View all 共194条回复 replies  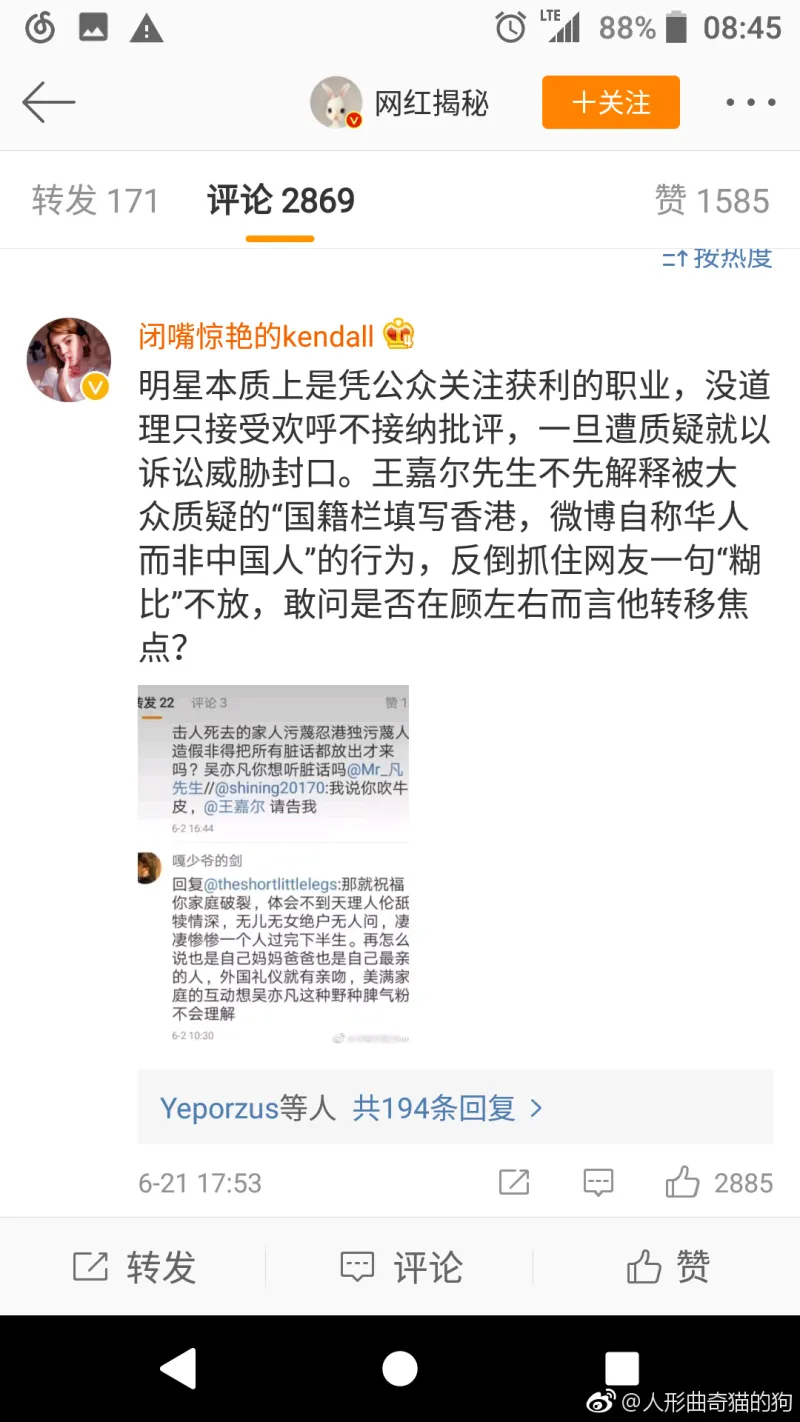(447, 1108)
